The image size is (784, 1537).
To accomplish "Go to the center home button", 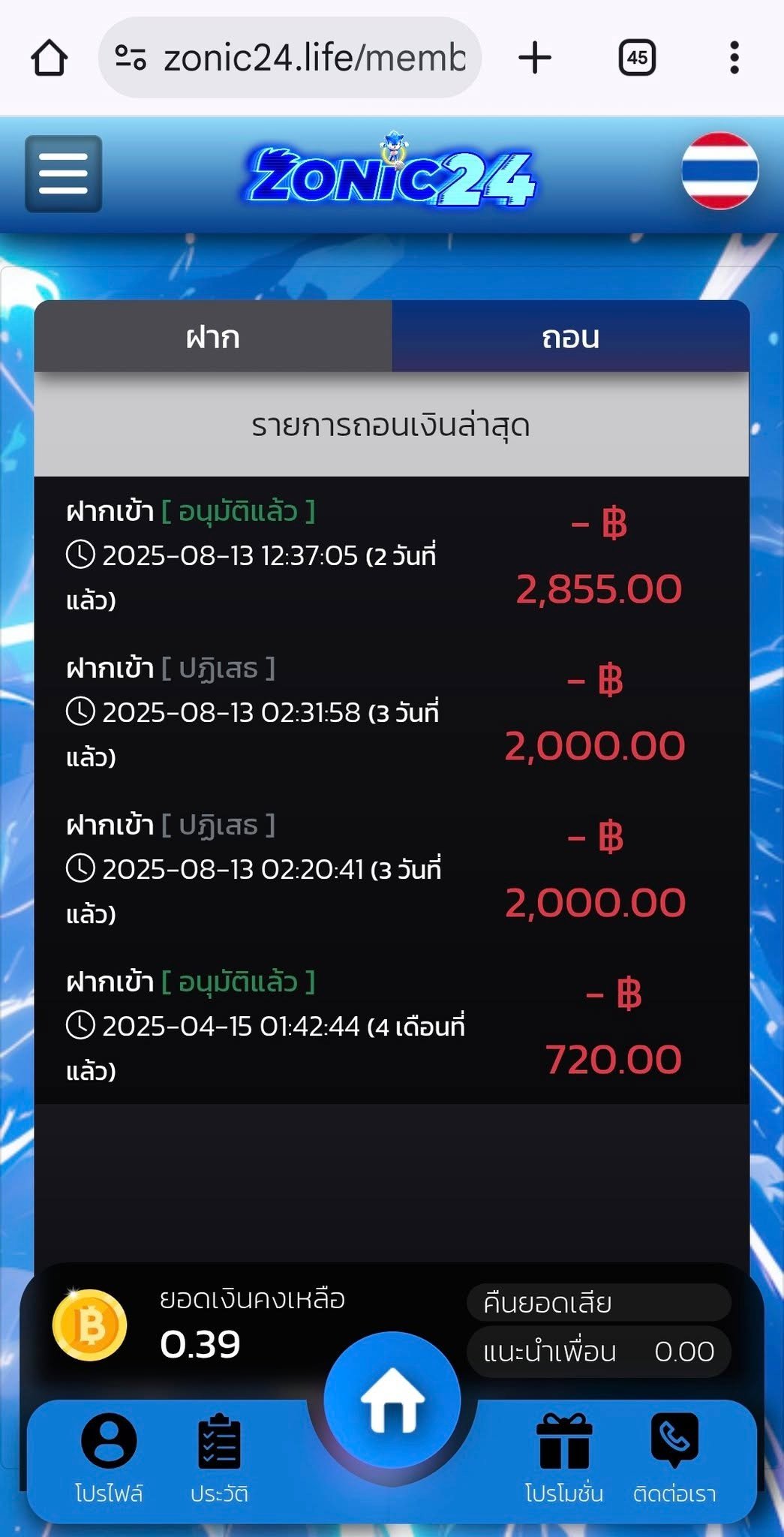I will click(x=392, y=1400).
